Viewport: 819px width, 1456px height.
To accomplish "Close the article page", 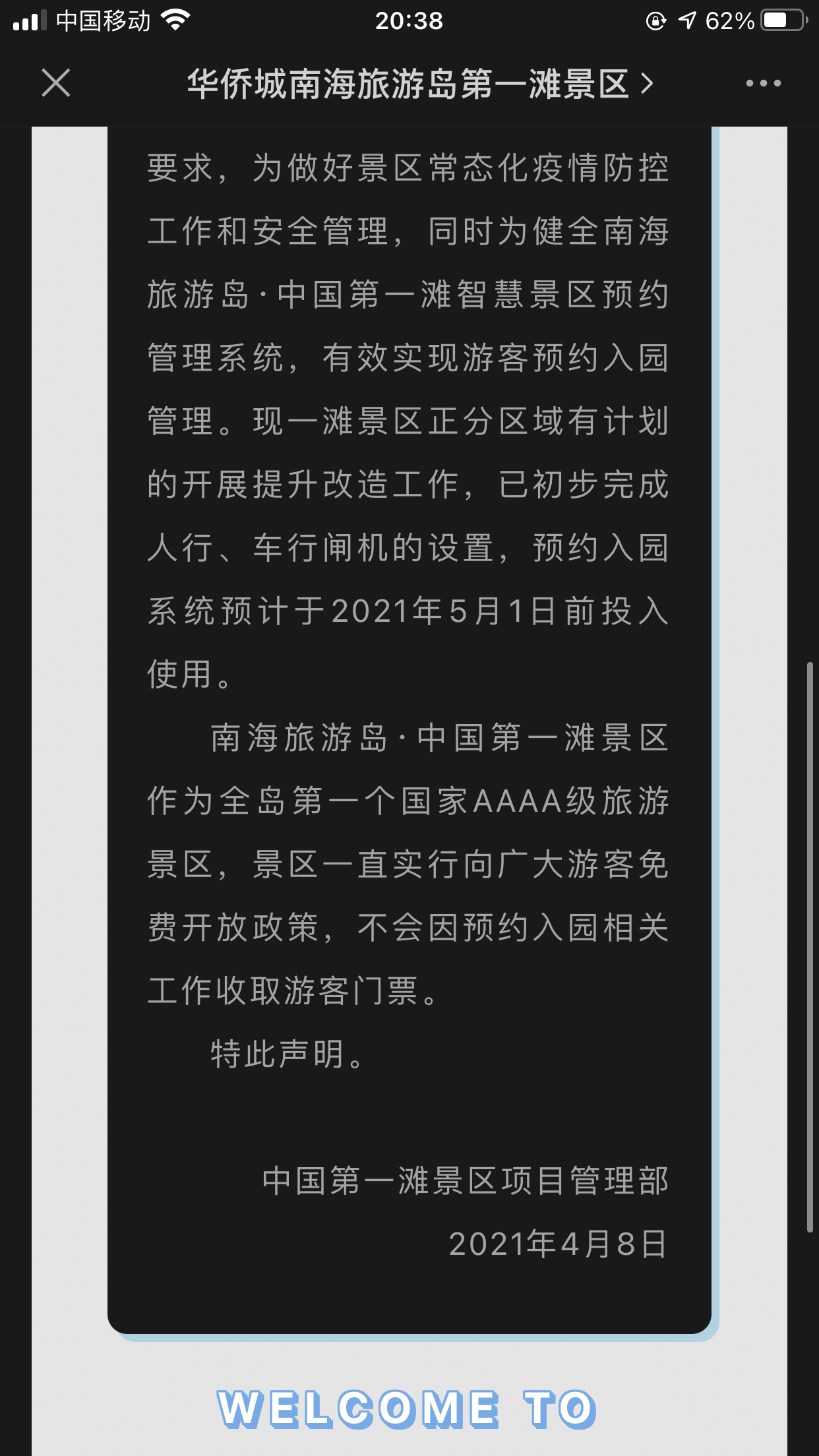I will pyautogui.click(x=56, y=83).
